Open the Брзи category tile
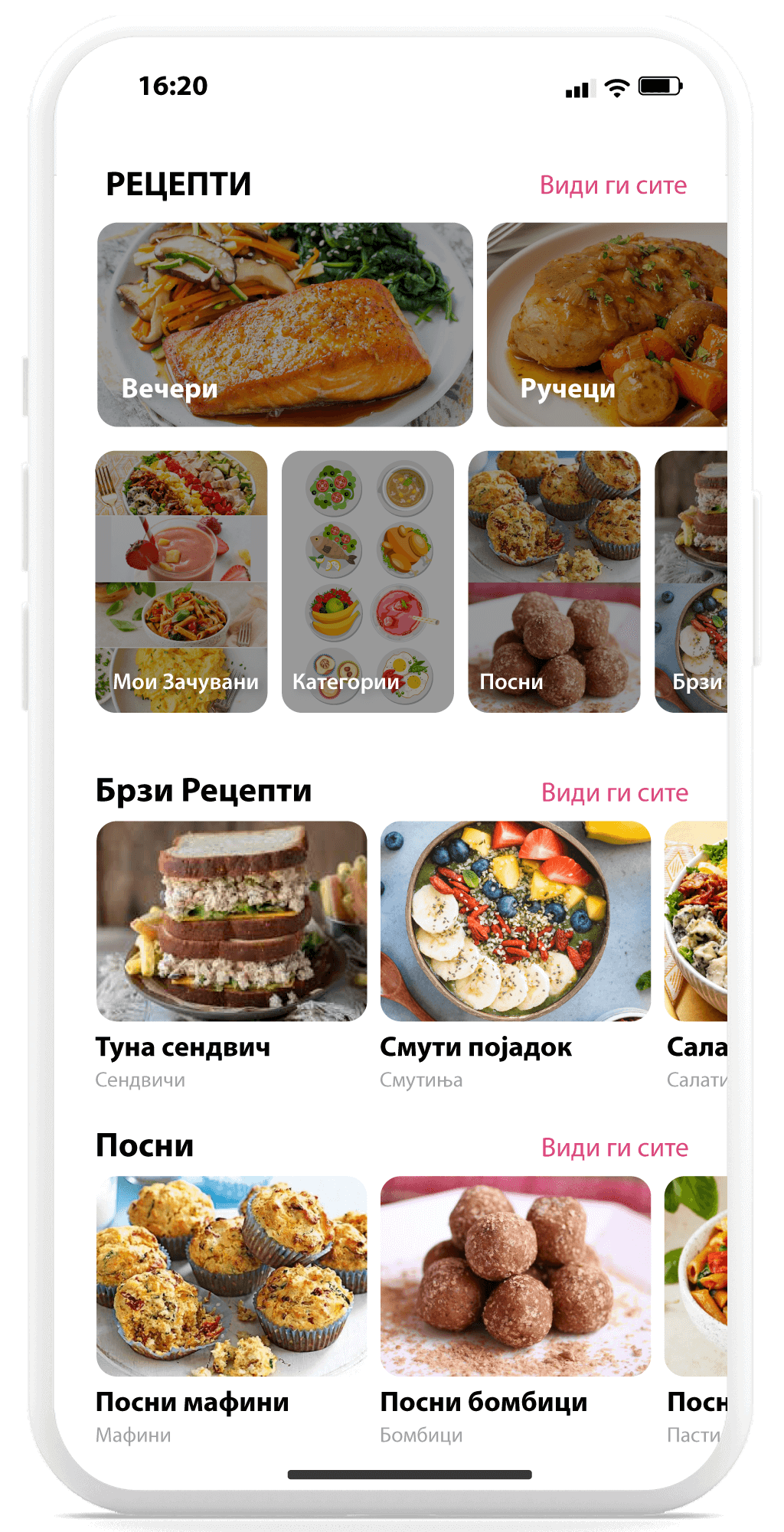784x1532 pixels. point(691,582)
